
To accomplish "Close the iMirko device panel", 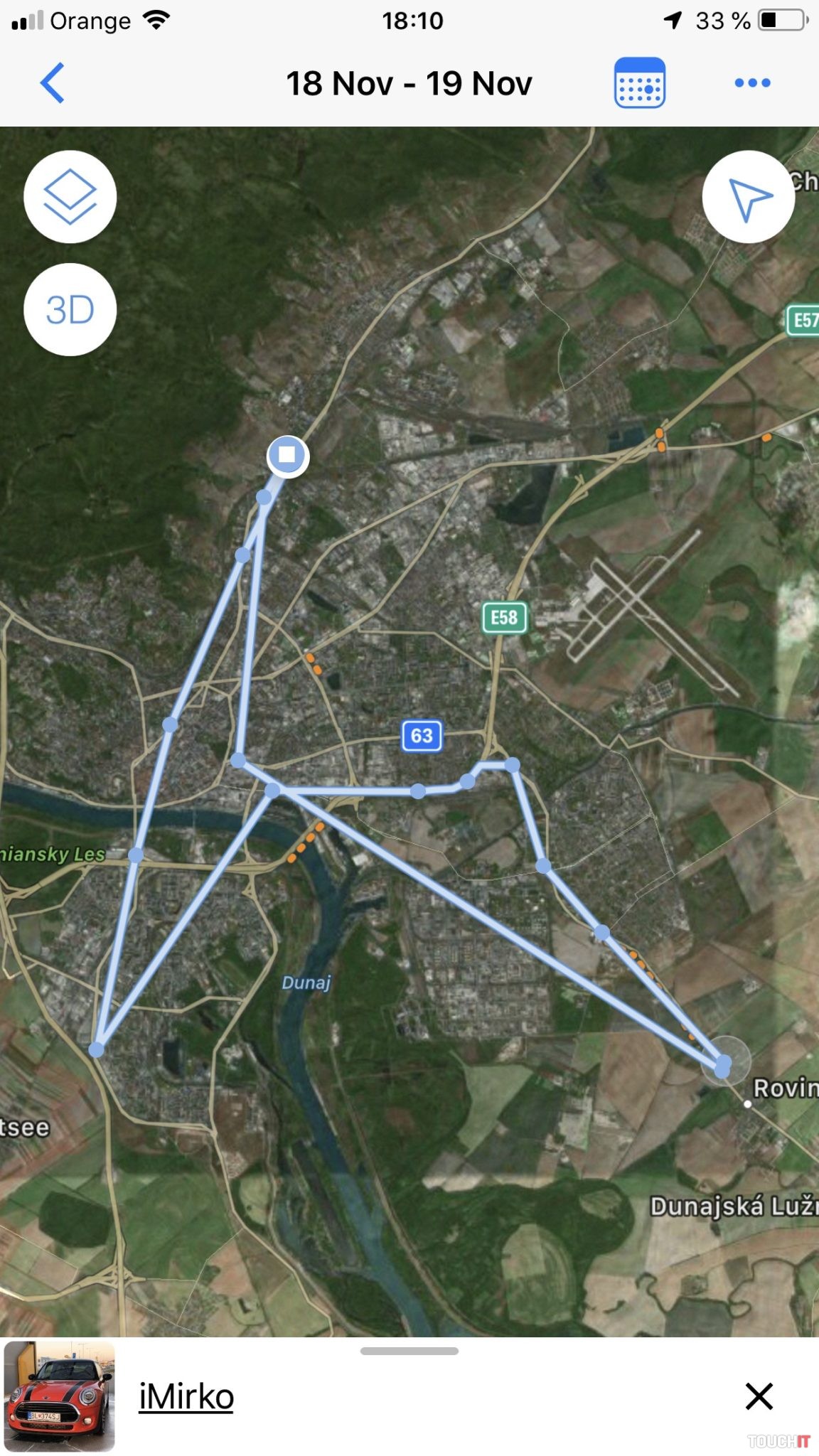I will [x=759, y=1396].
